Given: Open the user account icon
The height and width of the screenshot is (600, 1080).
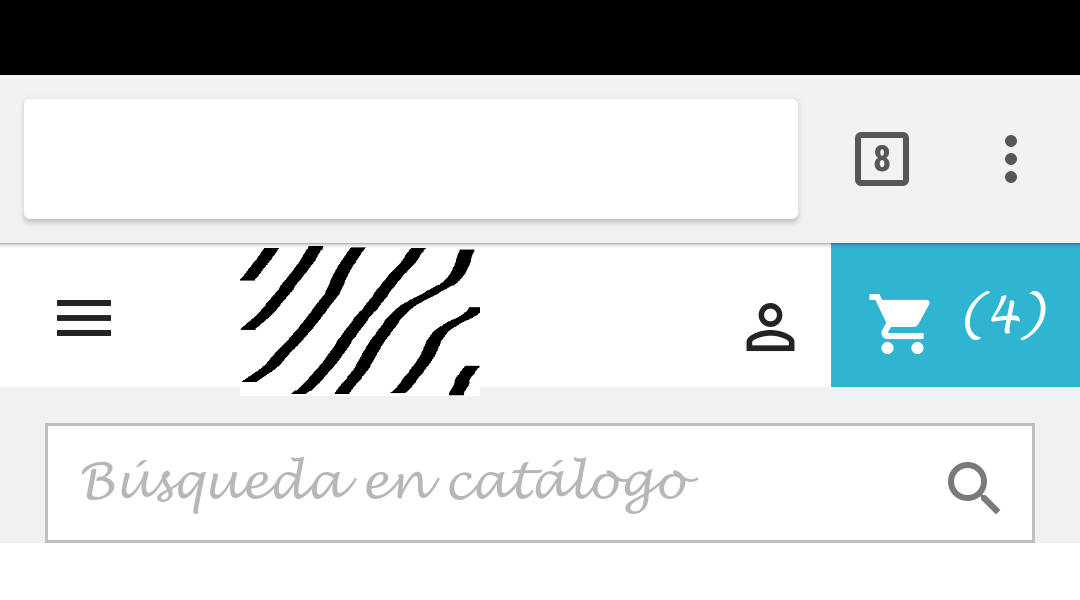Looking at the screenshot, I should [770, 327].
